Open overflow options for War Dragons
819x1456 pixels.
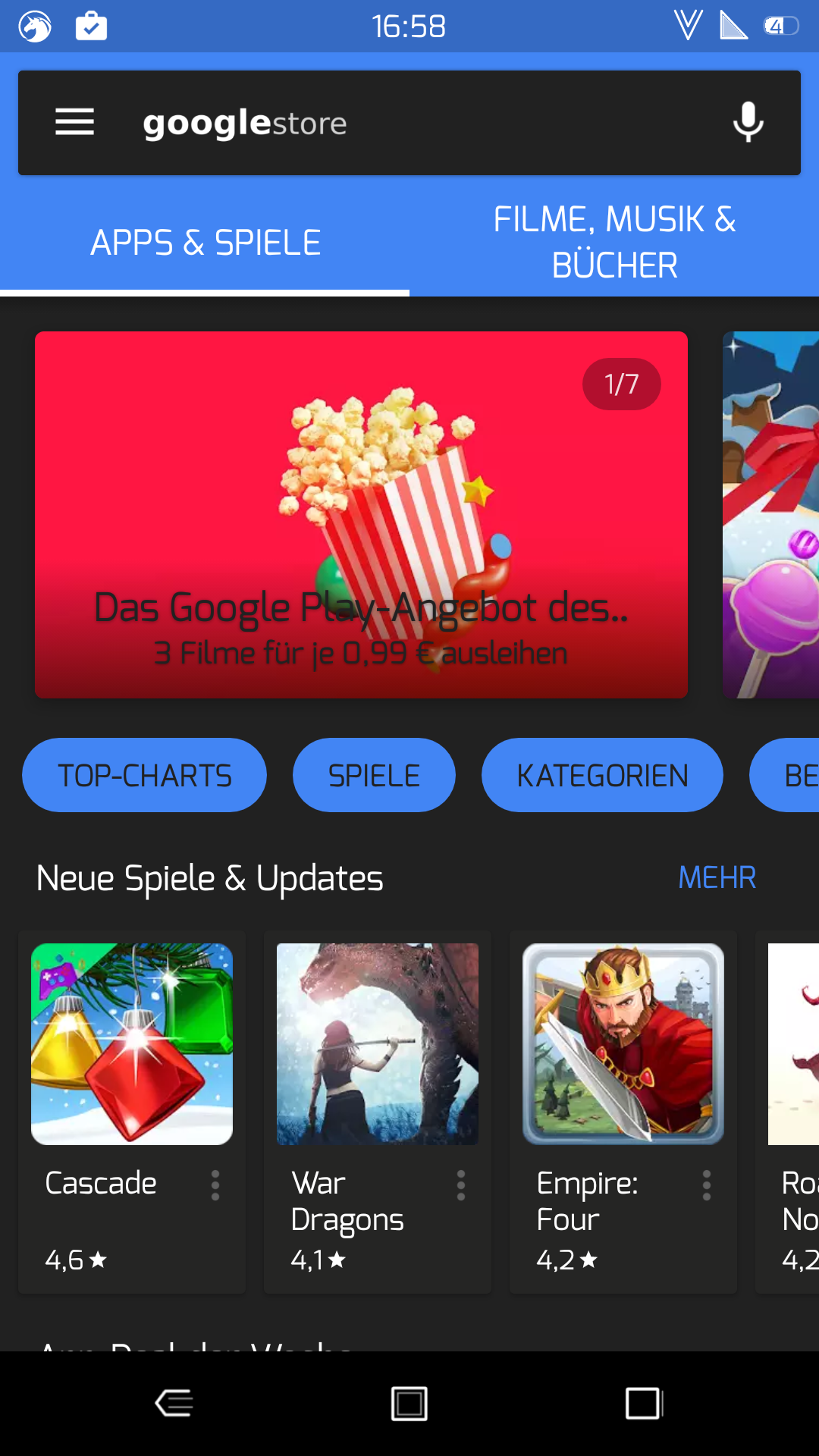461,1185
